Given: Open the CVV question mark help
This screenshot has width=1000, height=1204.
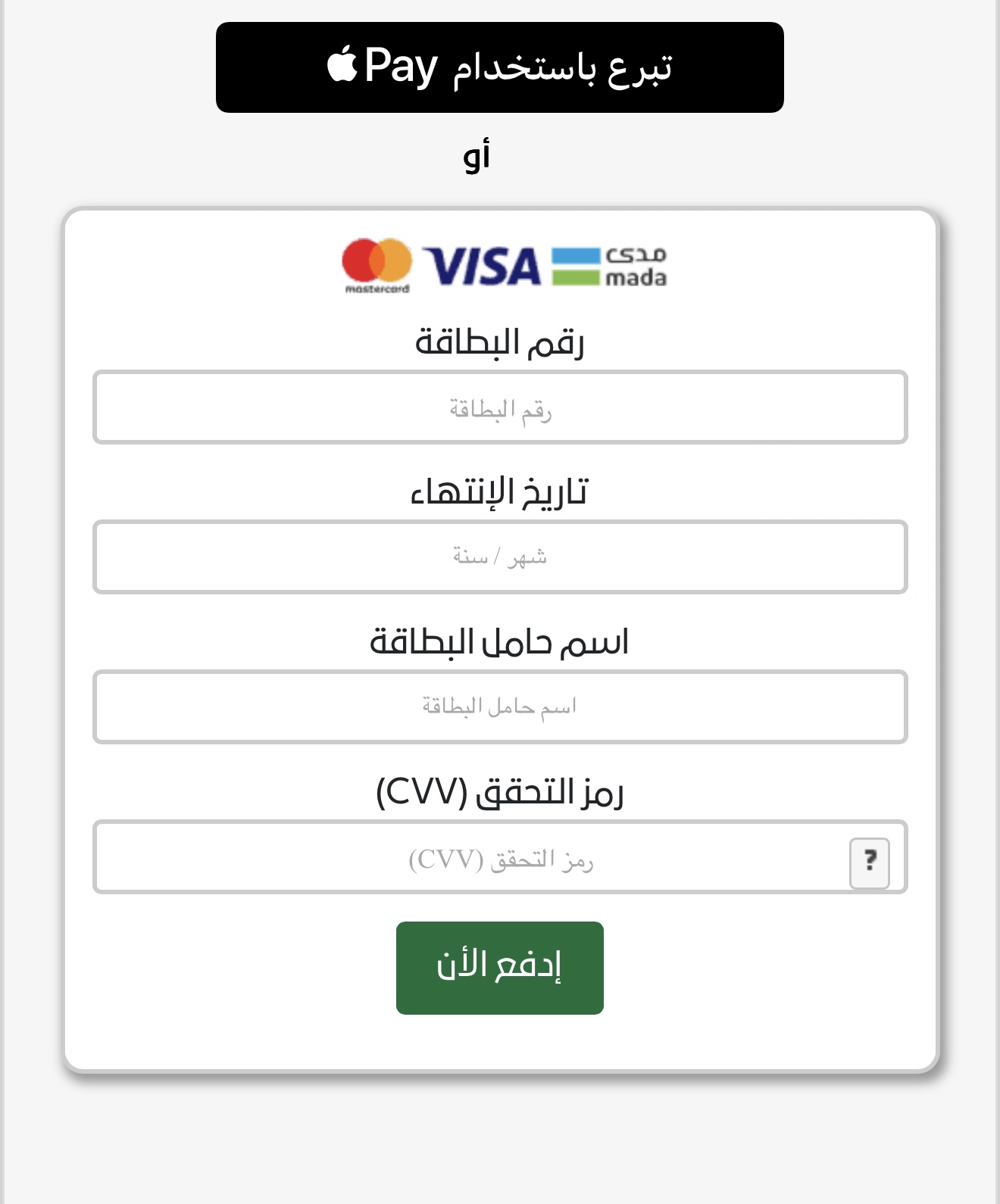Looking at the screenshot, I should tap(869, 862).
